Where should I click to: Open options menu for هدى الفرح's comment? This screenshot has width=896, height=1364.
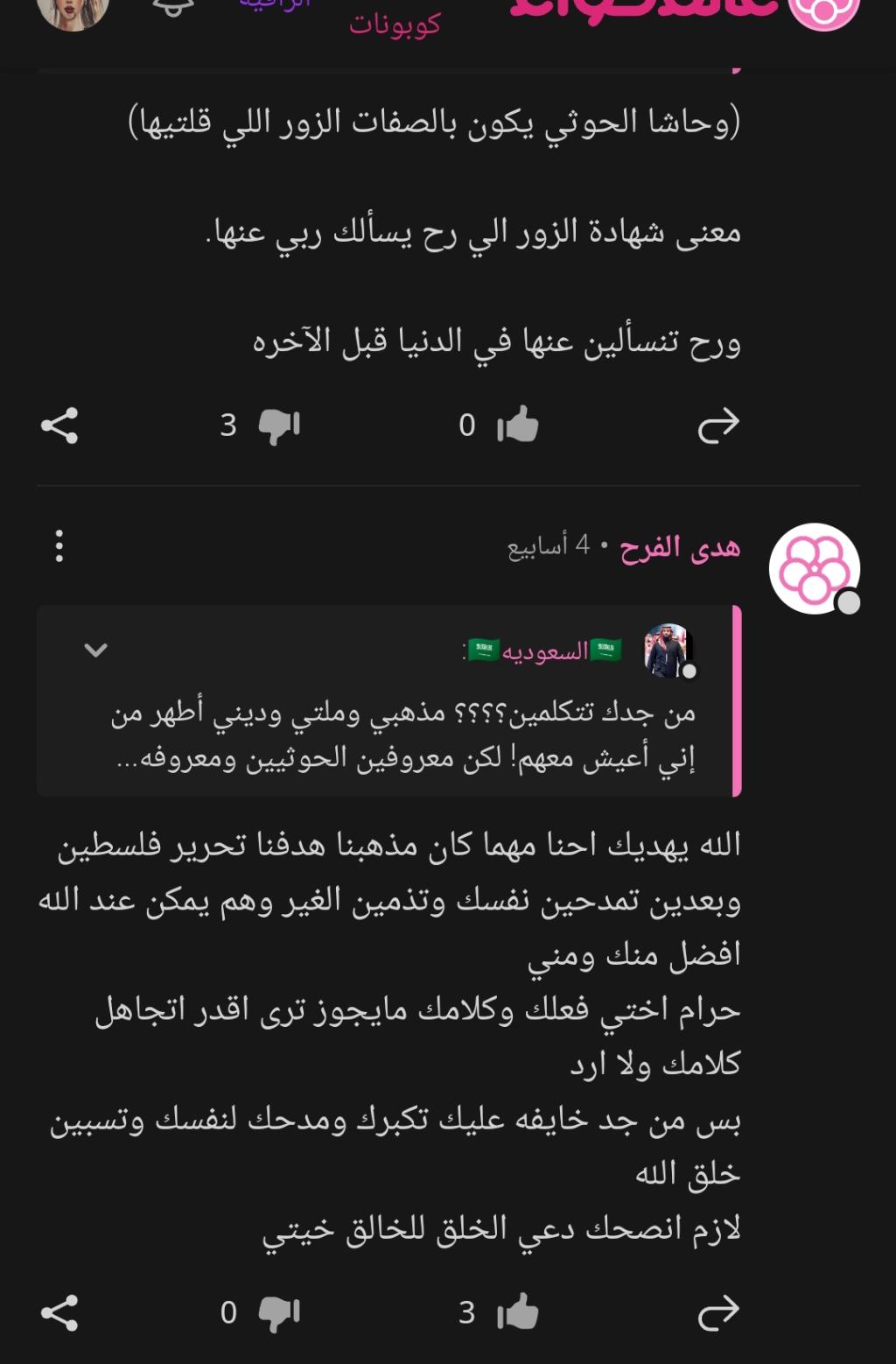[x=59, y=546]
